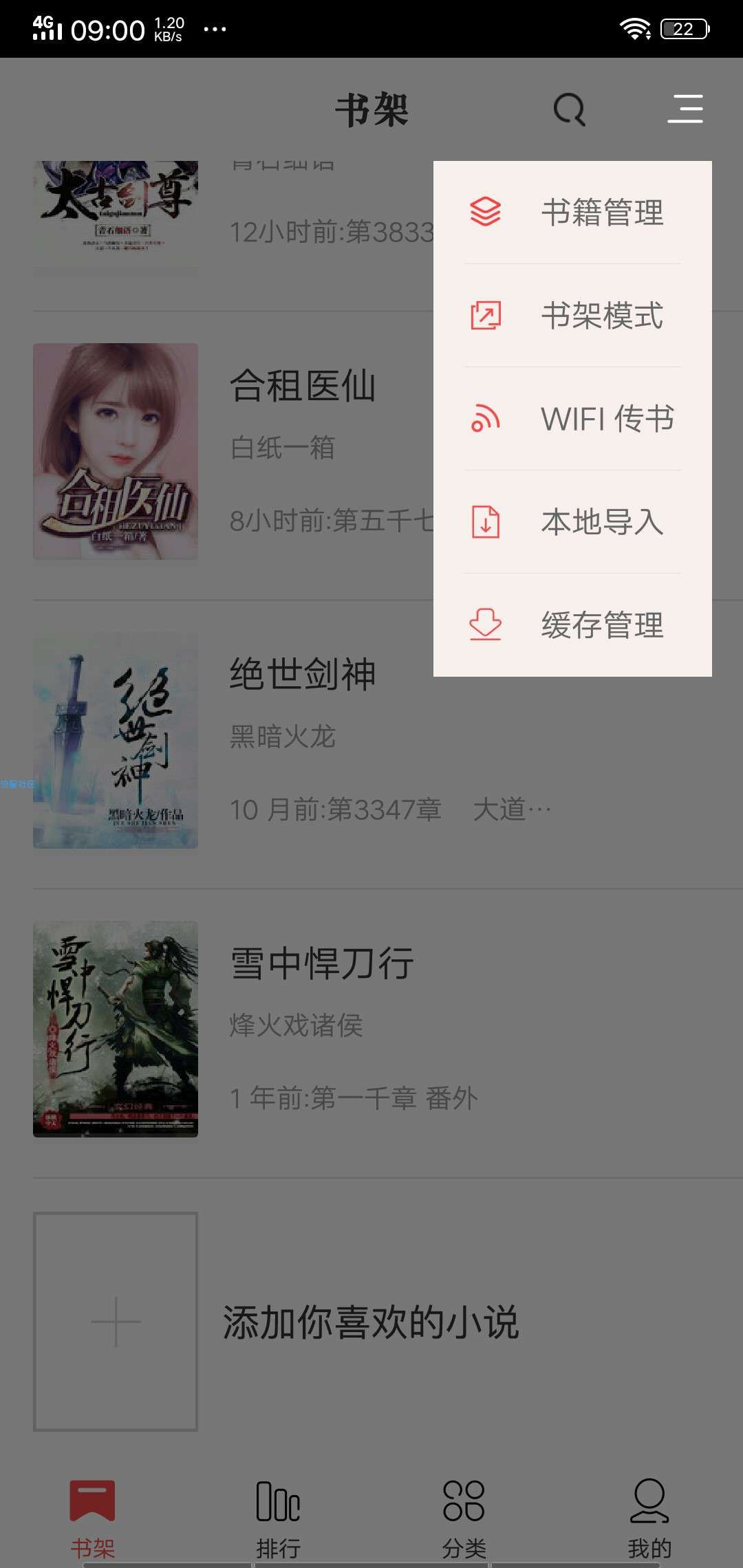The height and width of the screenshot is (1568, 743).
Task: Choose 书架模式 in the popup menu
Action: tap(572, 316)
